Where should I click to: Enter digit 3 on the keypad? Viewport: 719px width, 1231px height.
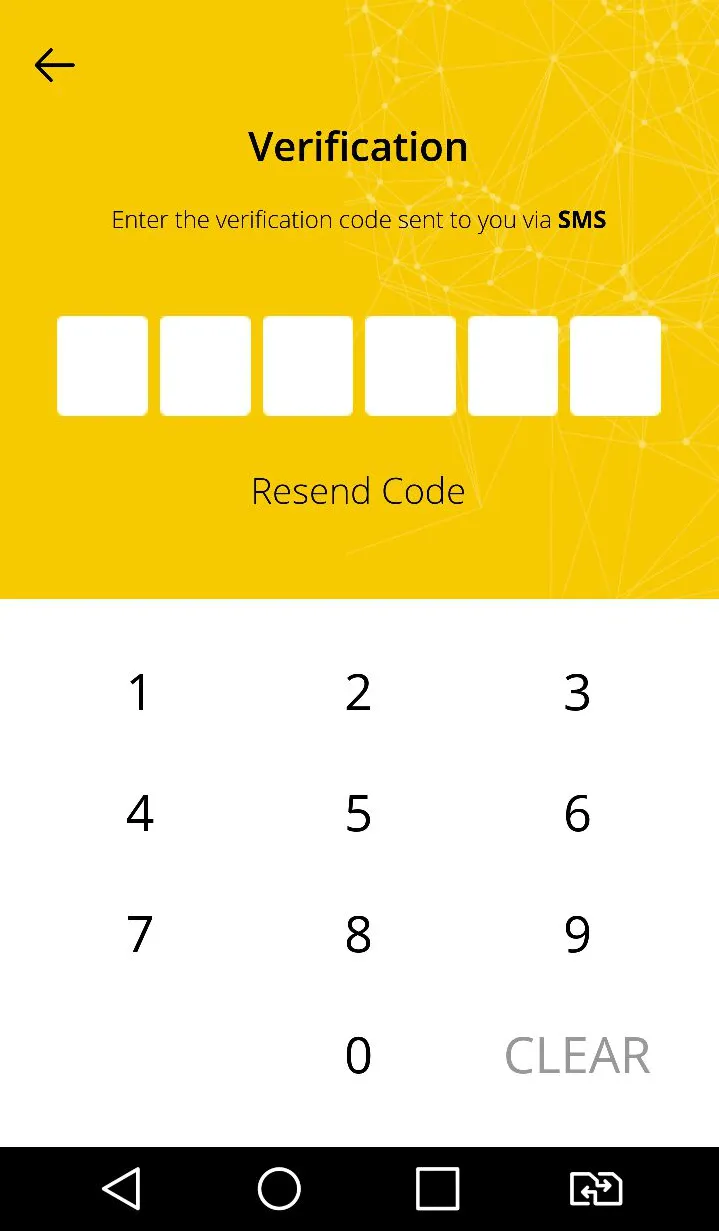577,692
